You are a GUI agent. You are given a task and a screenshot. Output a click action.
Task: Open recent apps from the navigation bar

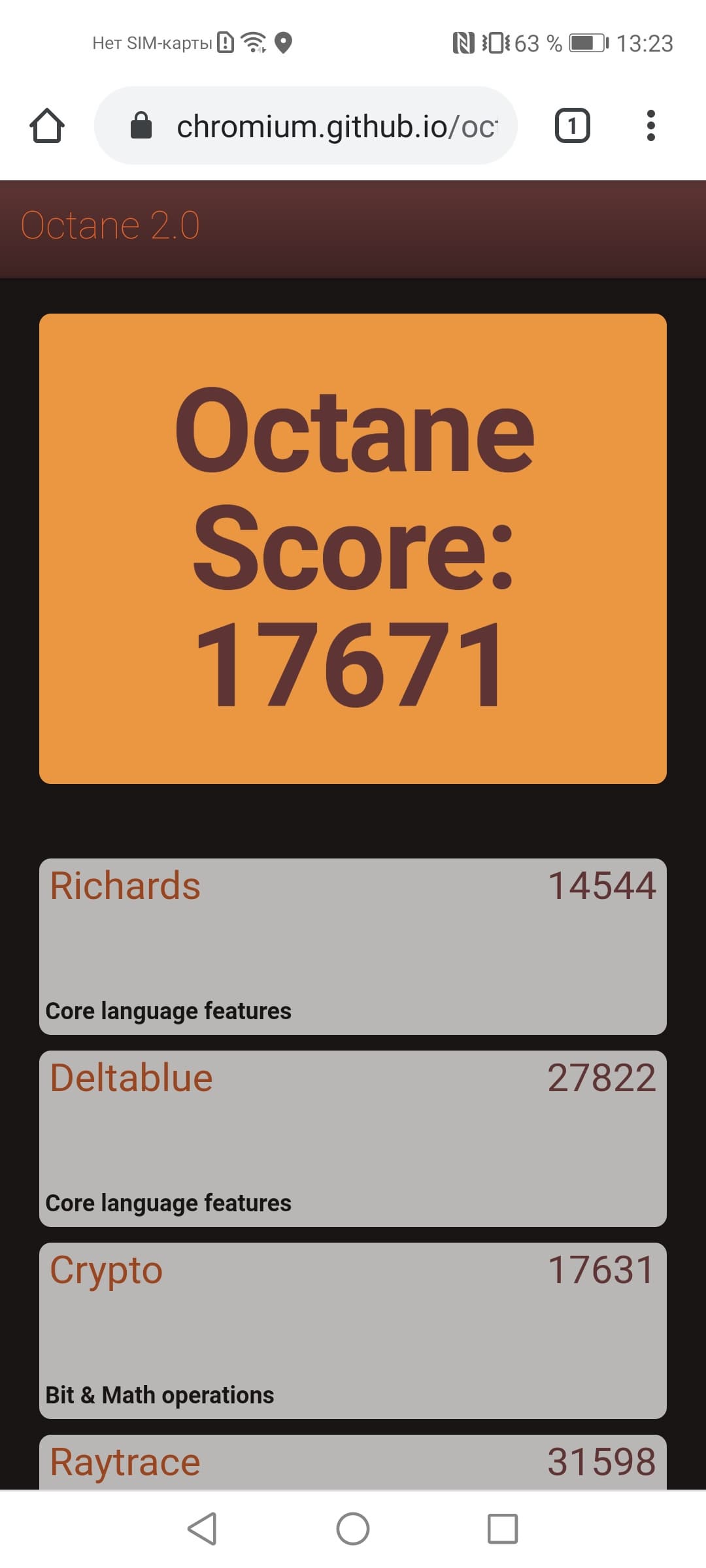(x=502, y=1529)
